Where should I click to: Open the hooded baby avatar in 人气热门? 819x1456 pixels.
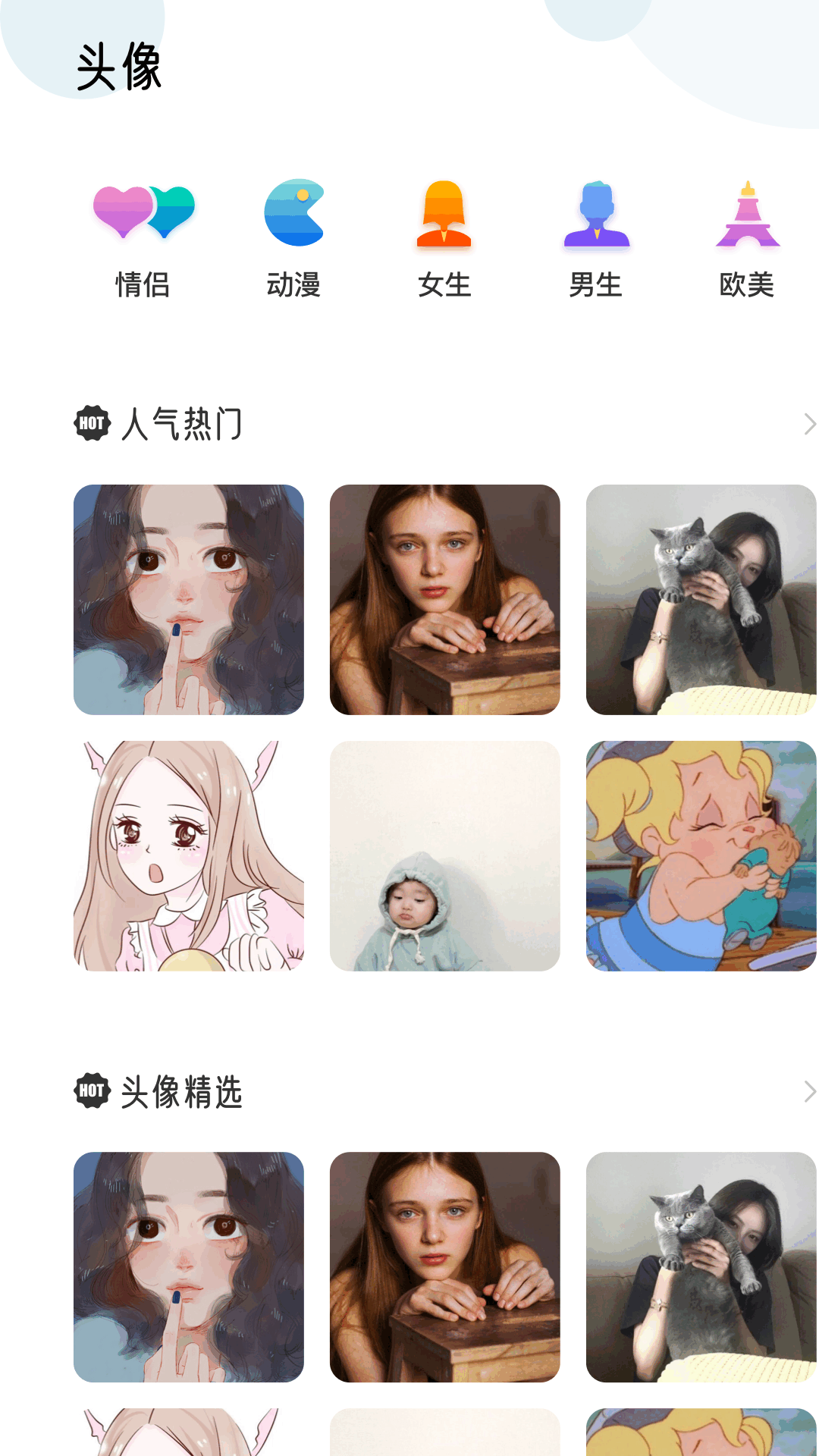[445, 856]
